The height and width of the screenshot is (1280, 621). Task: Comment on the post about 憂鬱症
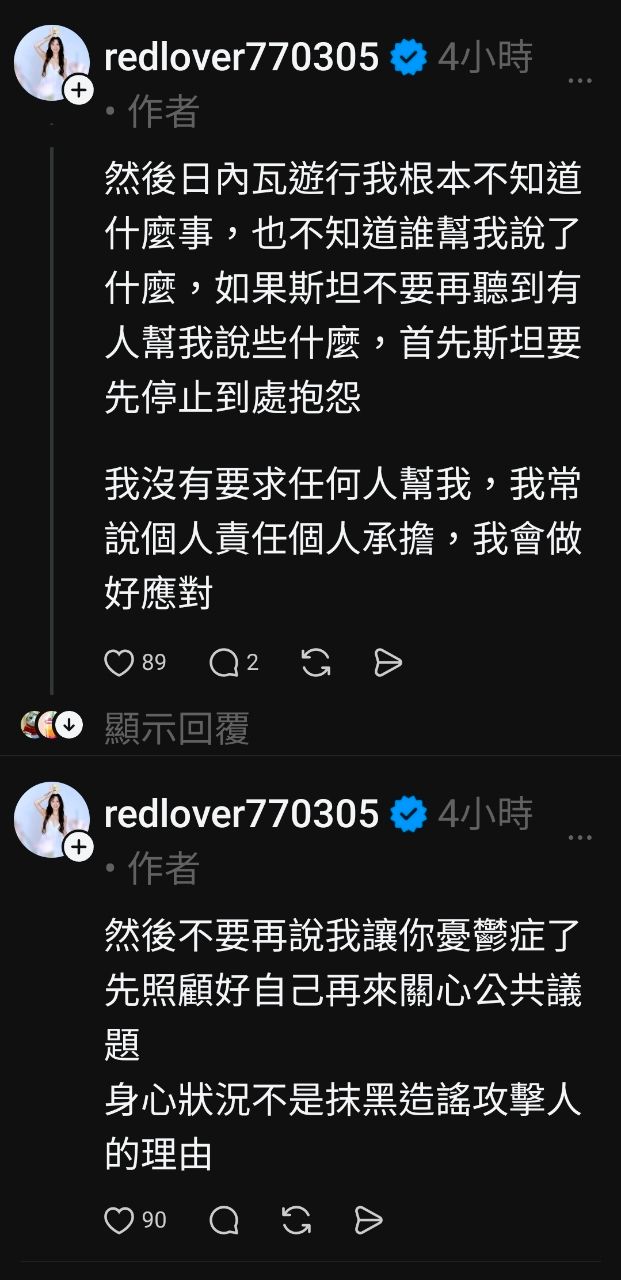223,1220
